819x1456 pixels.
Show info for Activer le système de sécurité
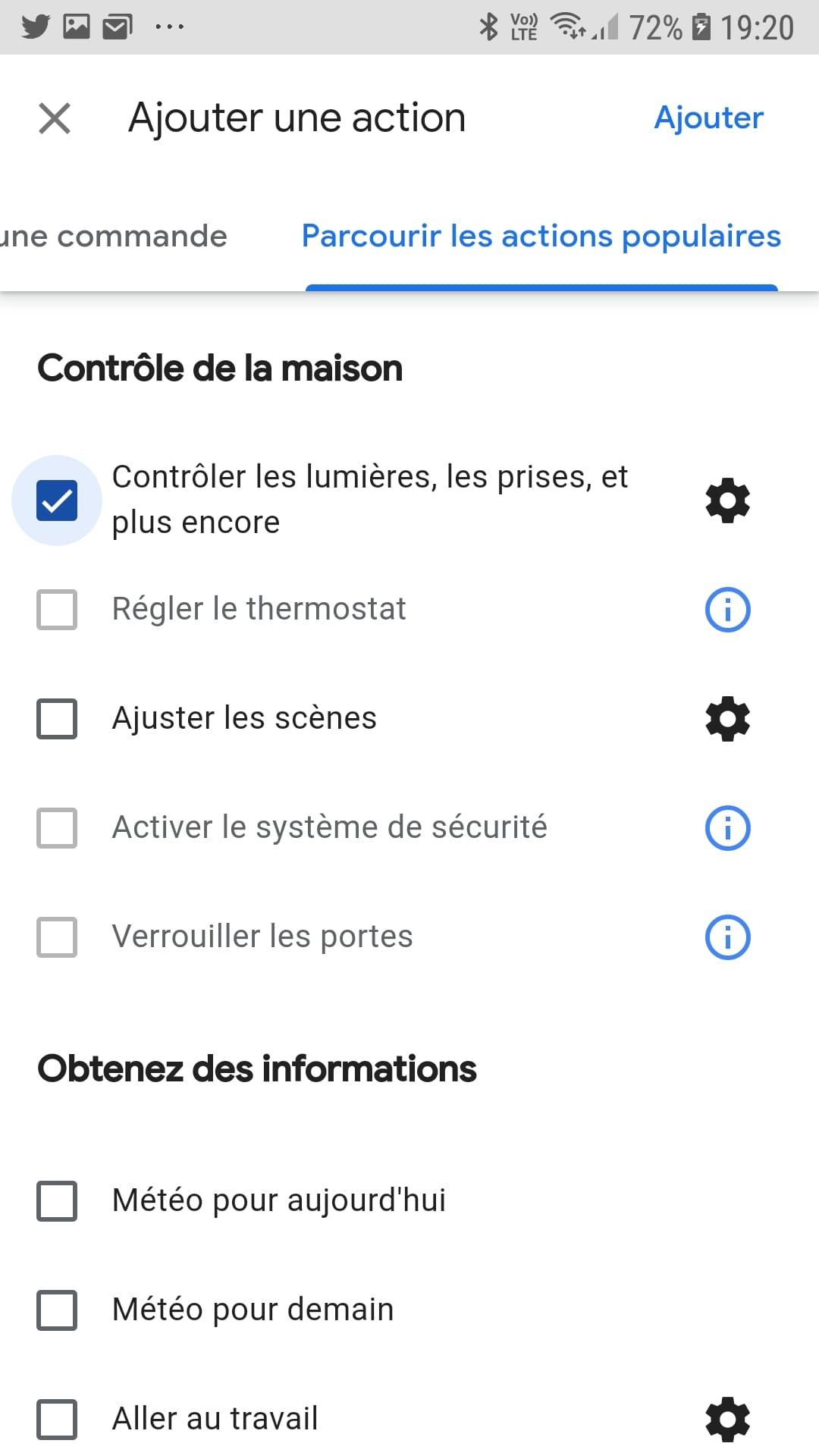[x=728, y=828]
